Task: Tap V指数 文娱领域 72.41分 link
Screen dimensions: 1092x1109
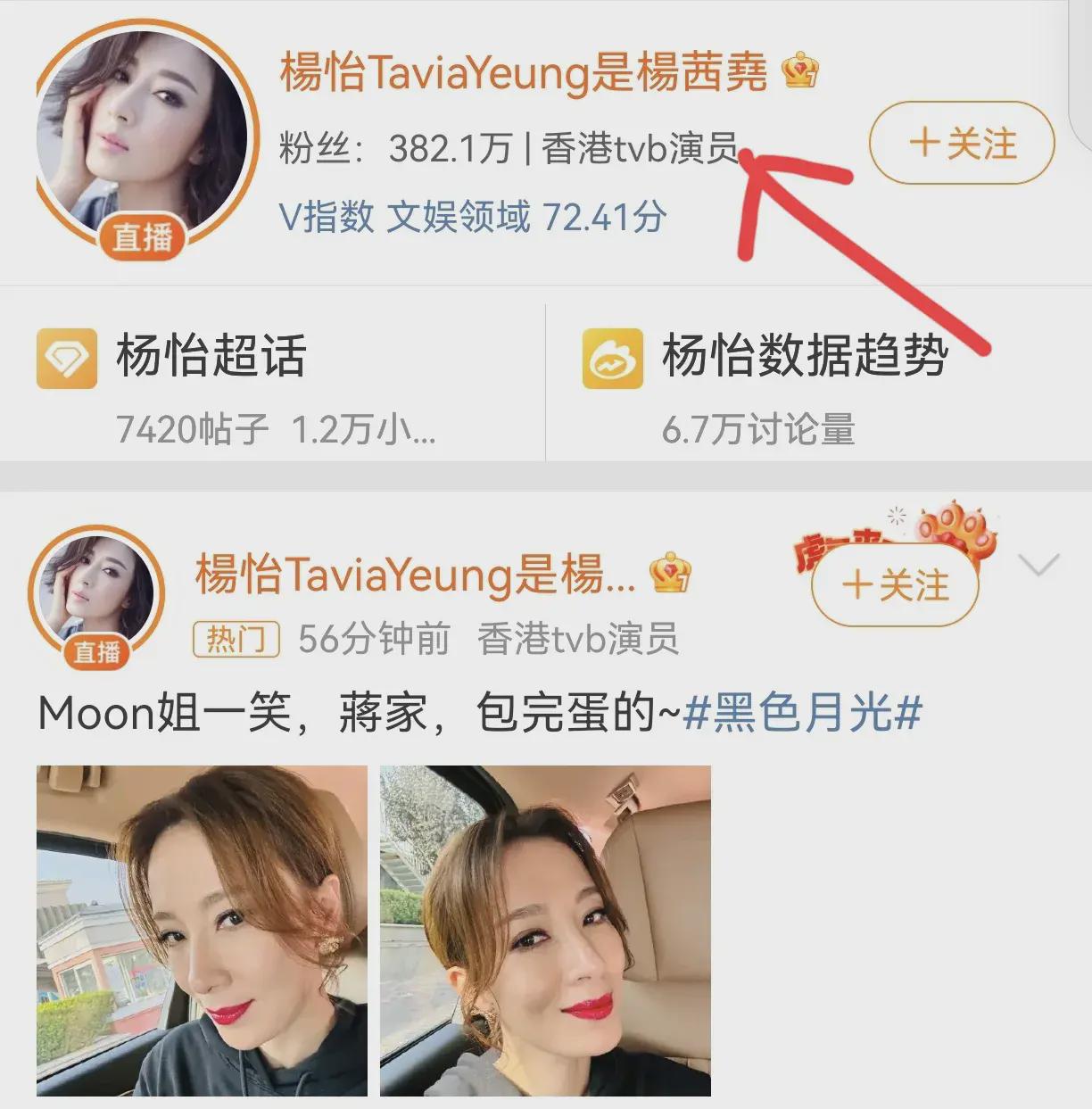Action: pyautogui.click(x=473, y=217)
